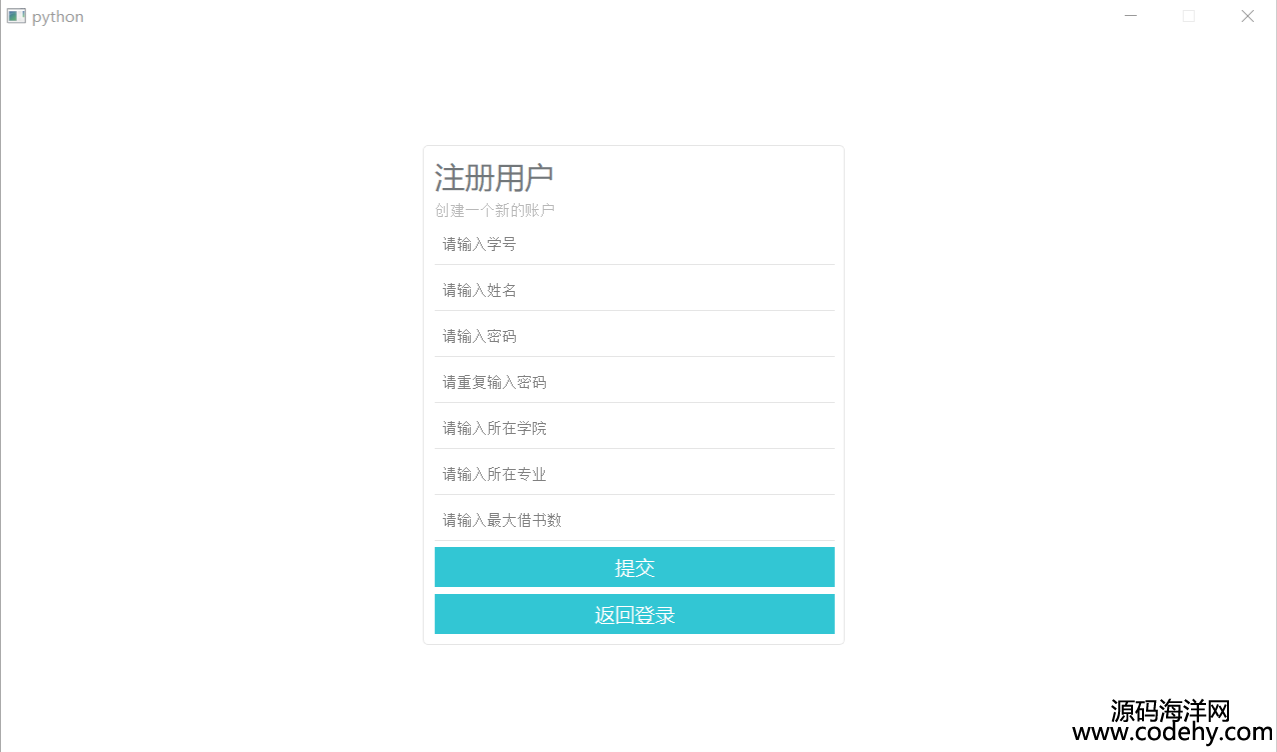Minimize the python window
This screenshot has height=752, width=1277.
[1131, 16]
